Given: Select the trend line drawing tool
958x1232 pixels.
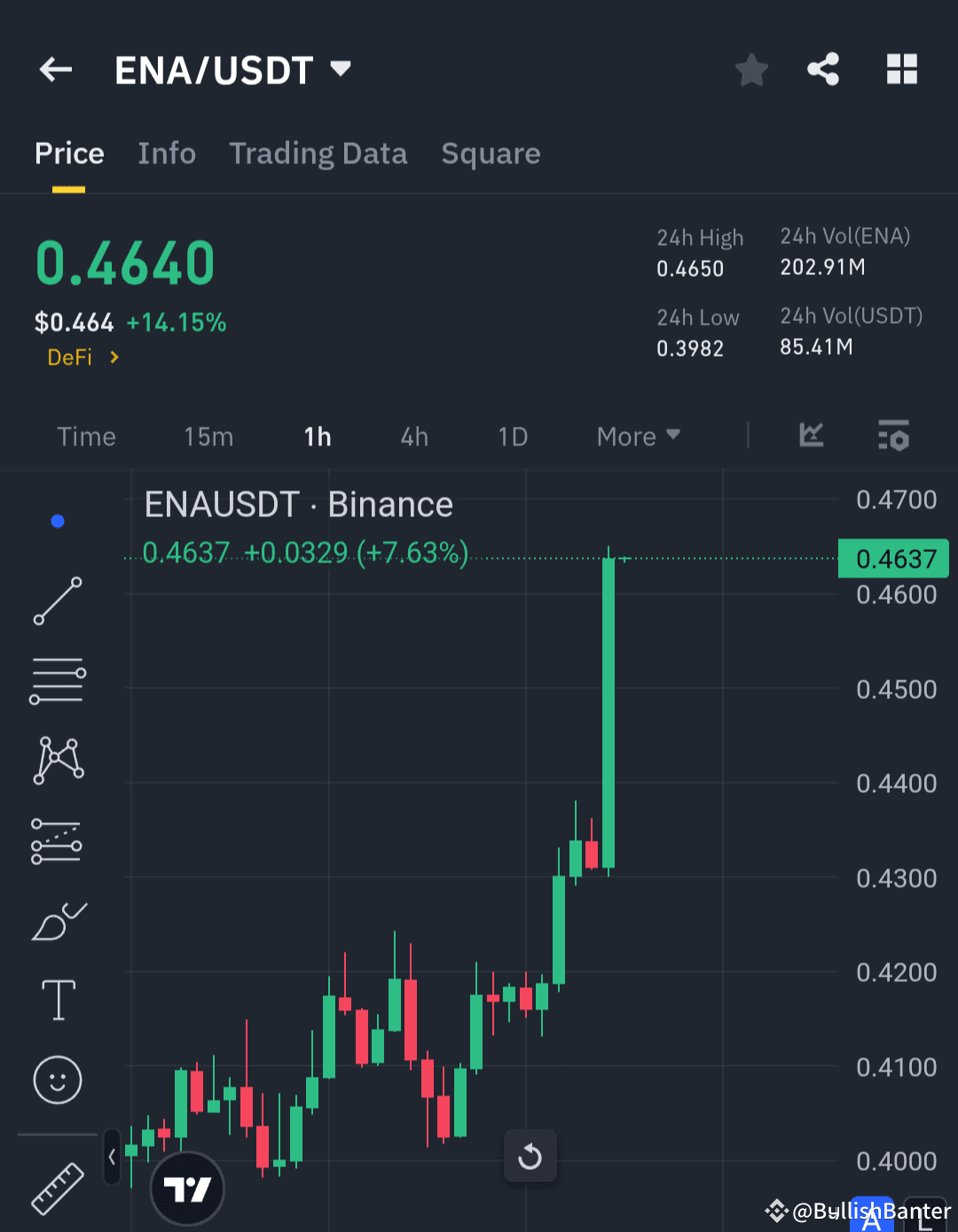Looking at the screenshot, I should click(x=57, y=602).
